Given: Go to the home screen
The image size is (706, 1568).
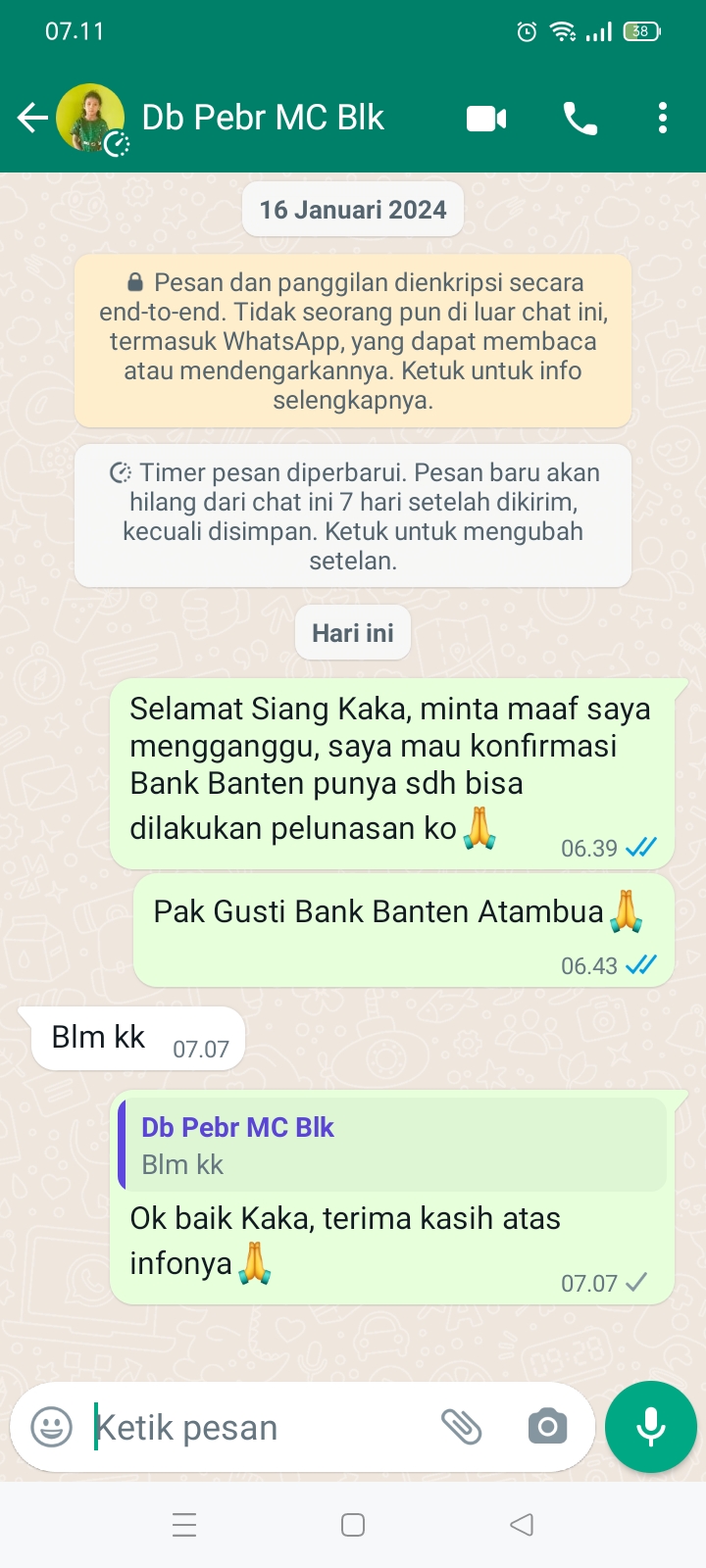Looking at the screenshot, I should point(353,1525).
